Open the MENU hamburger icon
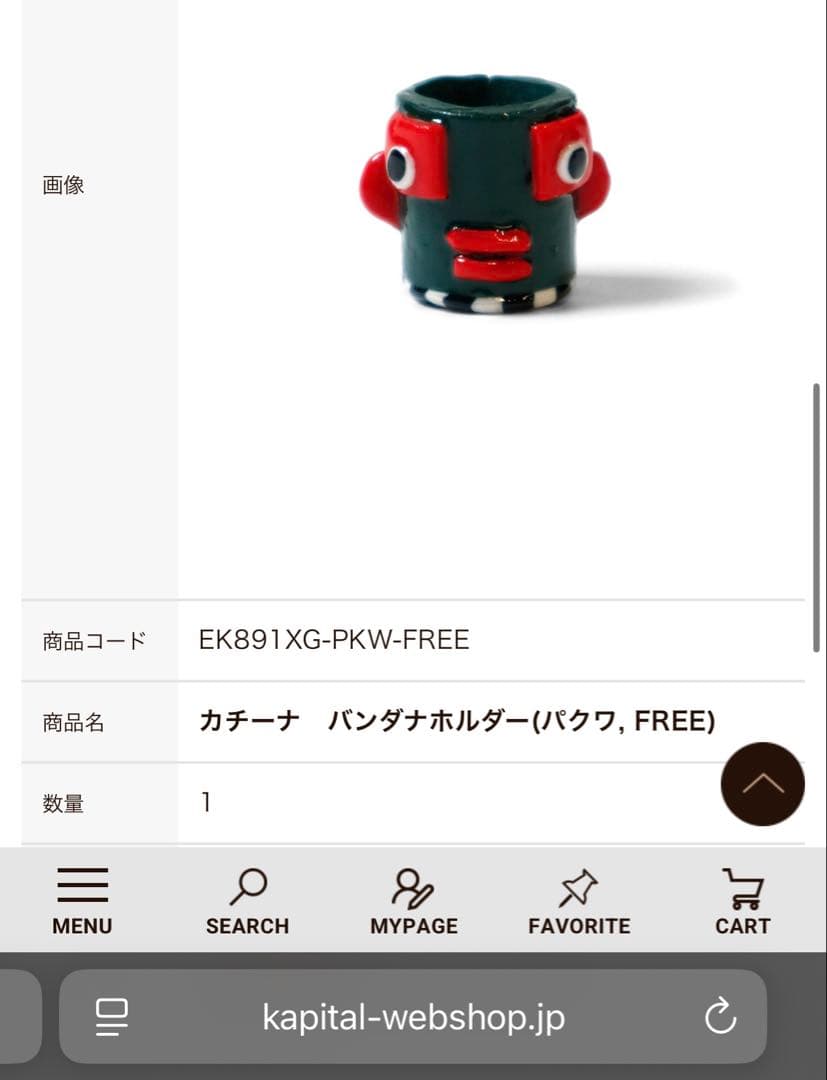The height and width of the screenshot is (1080, 827). 81,884
